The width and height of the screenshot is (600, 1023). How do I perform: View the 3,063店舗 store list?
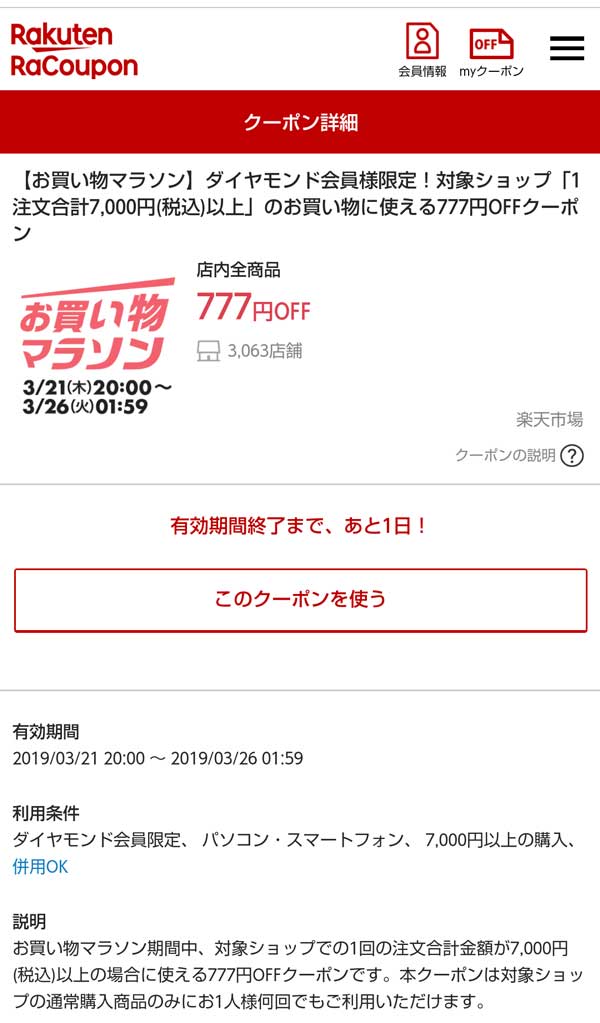pyautogui.click(x=250, y=351)
